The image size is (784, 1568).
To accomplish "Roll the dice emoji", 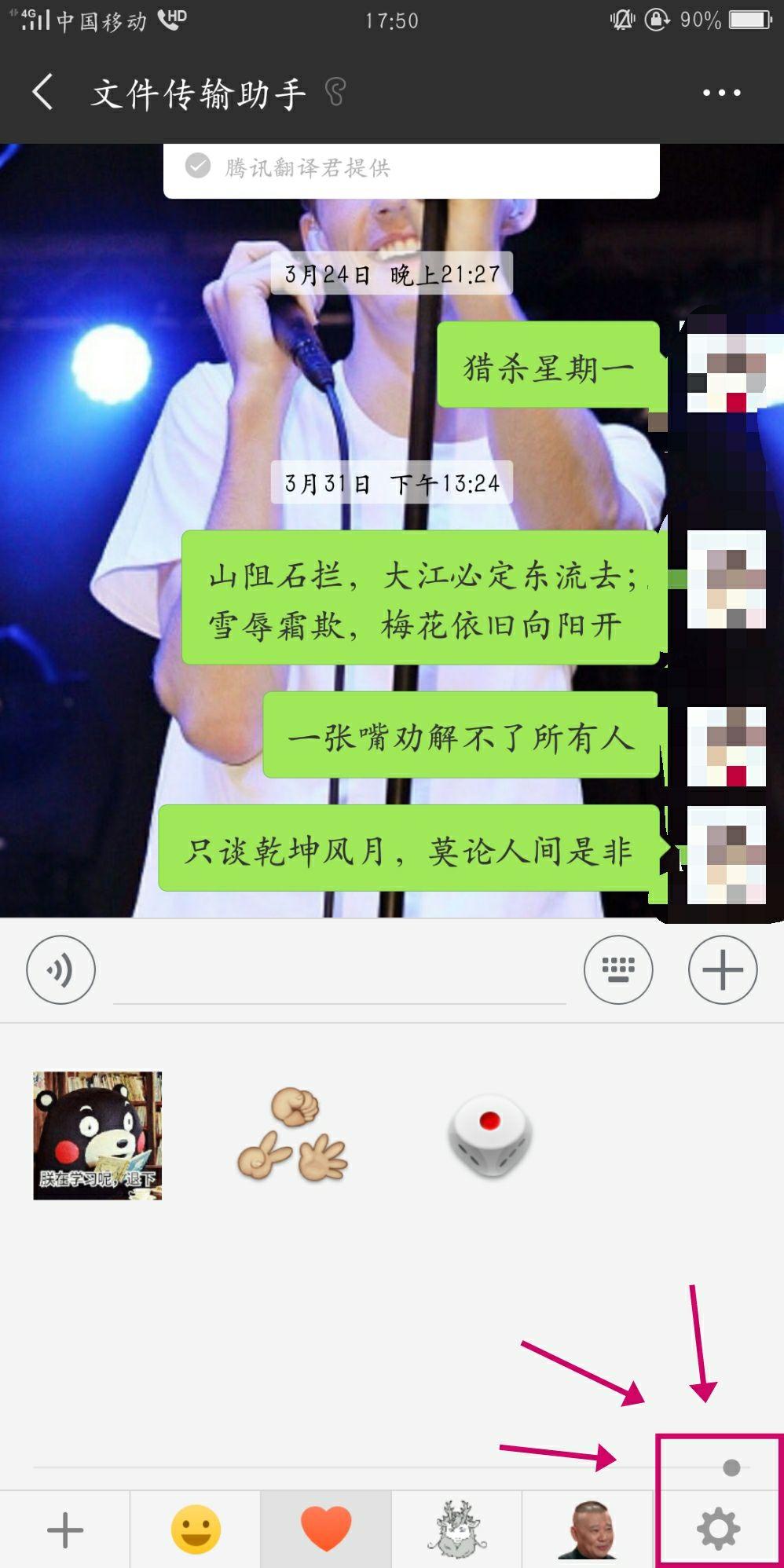I will tap(490, 1135).
